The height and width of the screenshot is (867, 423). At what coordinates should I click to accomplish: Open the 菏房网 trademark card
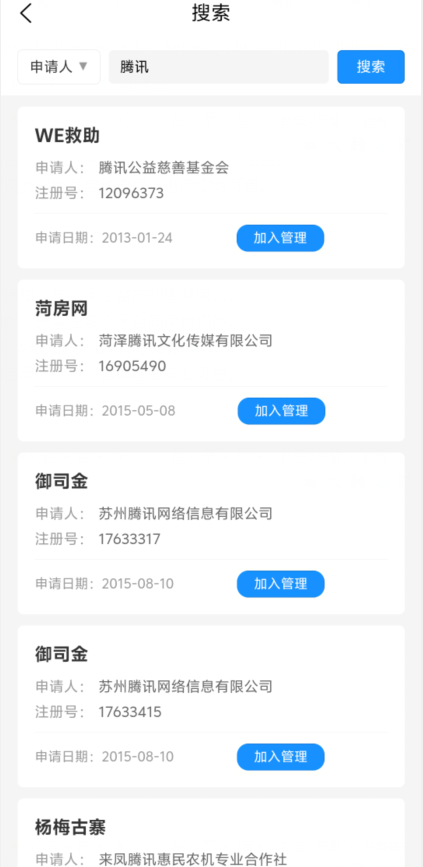211,361
